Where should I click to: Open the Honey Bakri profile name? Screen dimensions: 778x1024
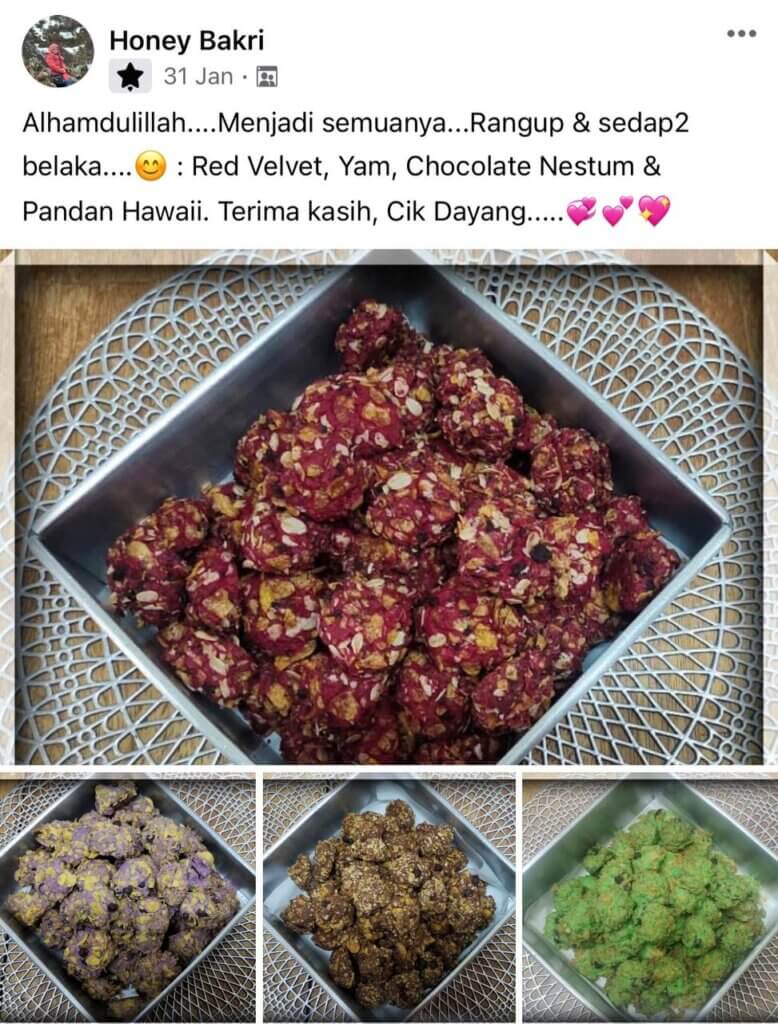coord(186,40)
